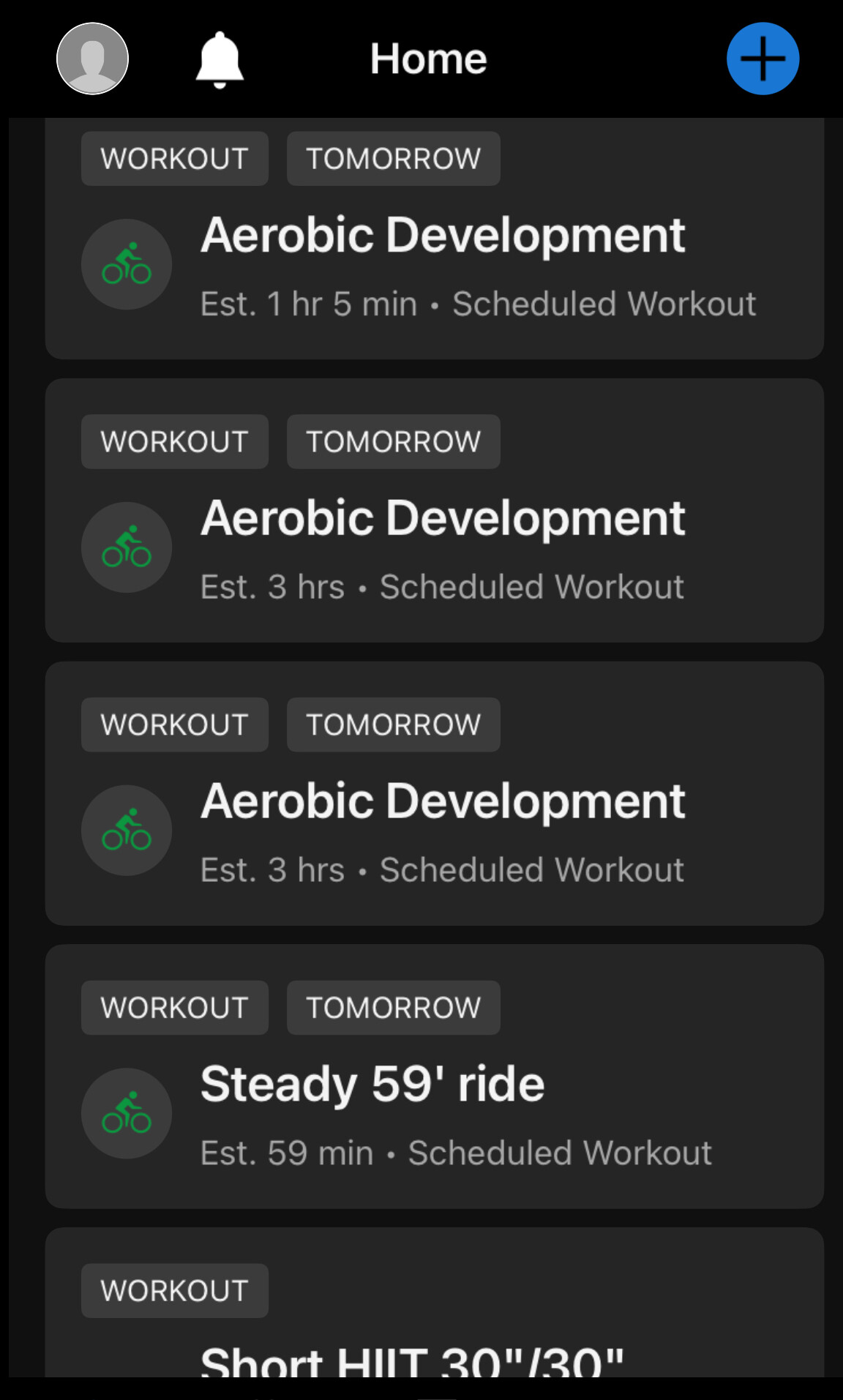843x1400 pixels.
Task: Open the 1 hr 5 min Aerobic Development workout
Action: [x=435, y=239]
